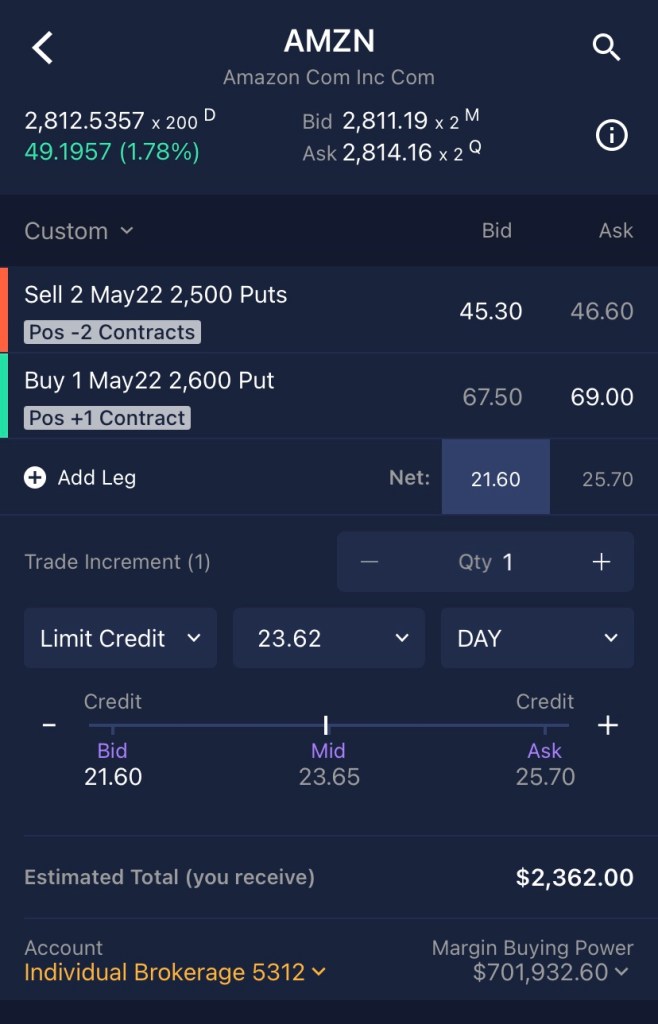The height and width of the screenshot is (1024, 658).
Task: Raise the credit price with slider plus
Action: tap(608, 725)
